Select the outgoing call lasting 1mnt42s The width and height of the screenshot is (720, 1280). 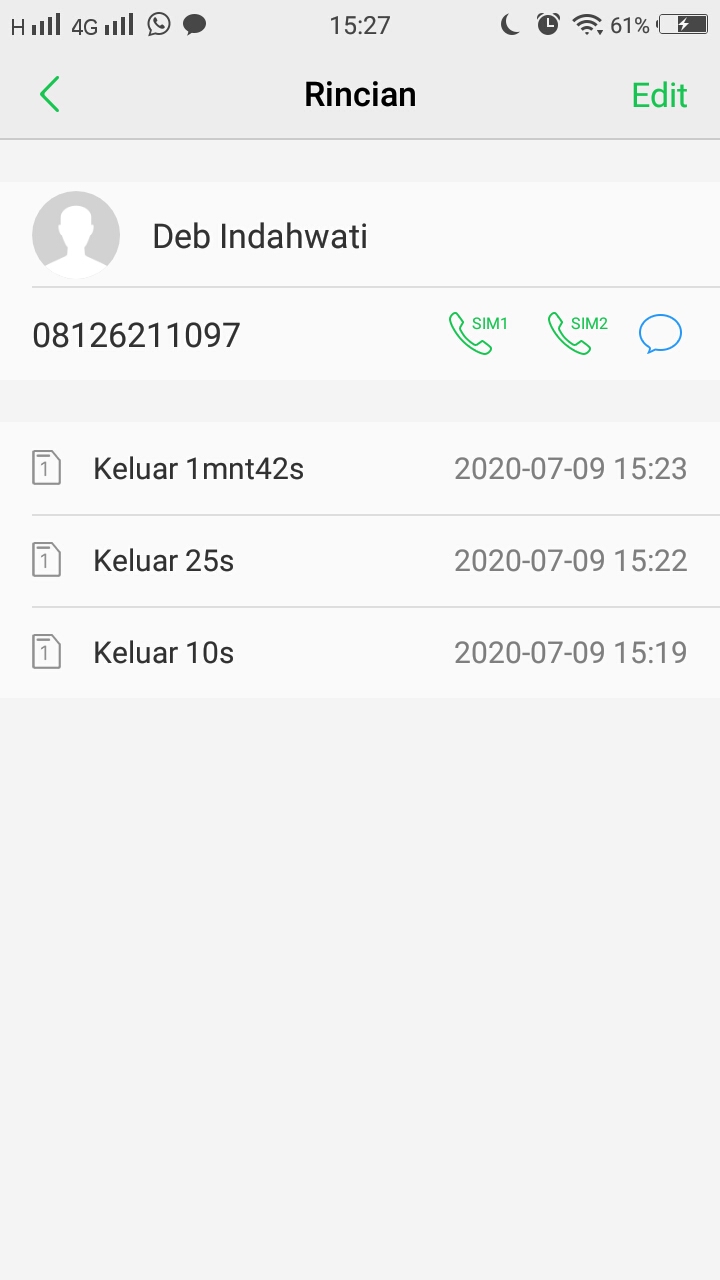(360, 468)
